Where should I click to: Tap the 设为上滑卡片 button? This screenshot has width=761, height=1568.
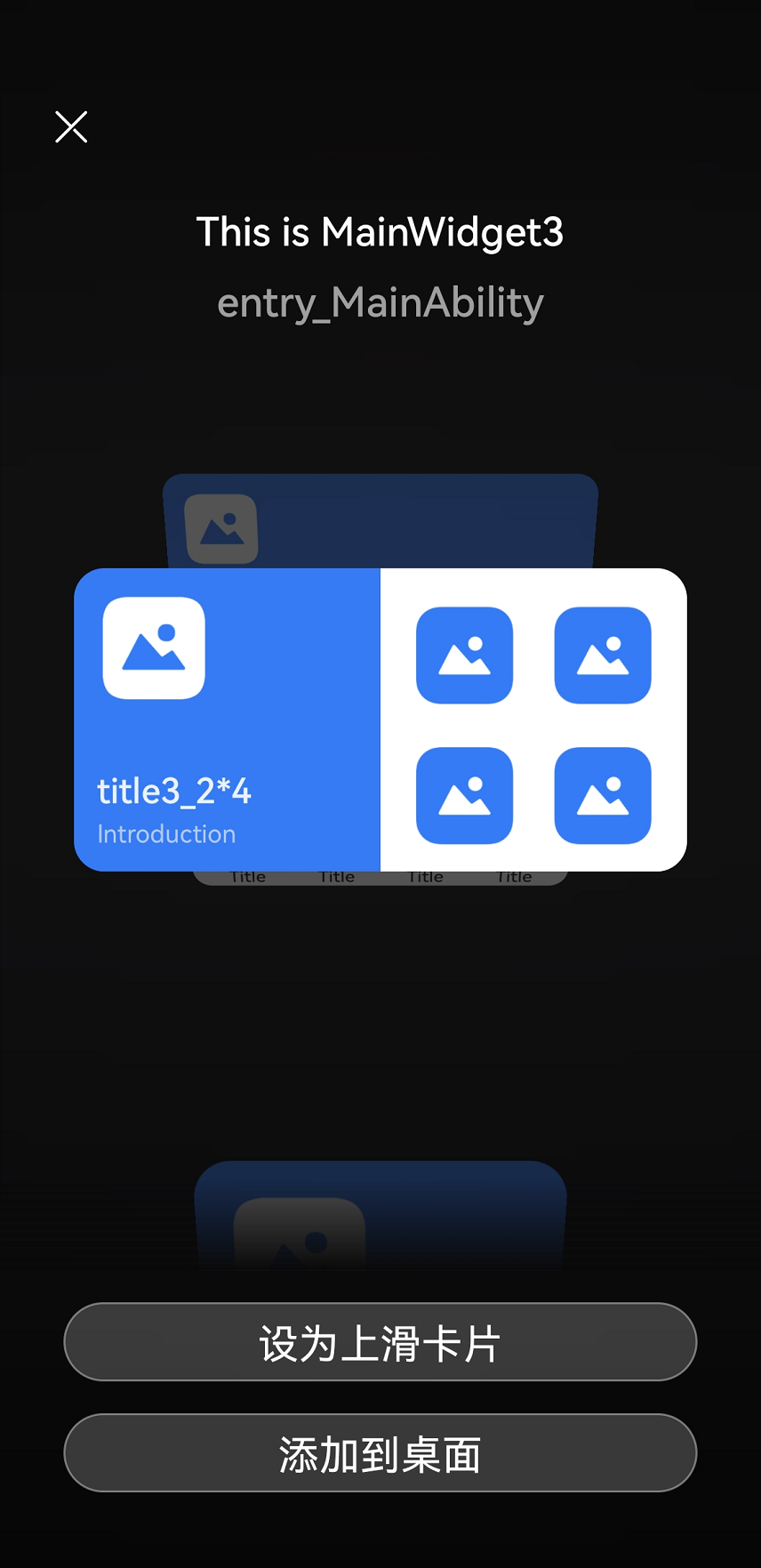[380, 1341]
